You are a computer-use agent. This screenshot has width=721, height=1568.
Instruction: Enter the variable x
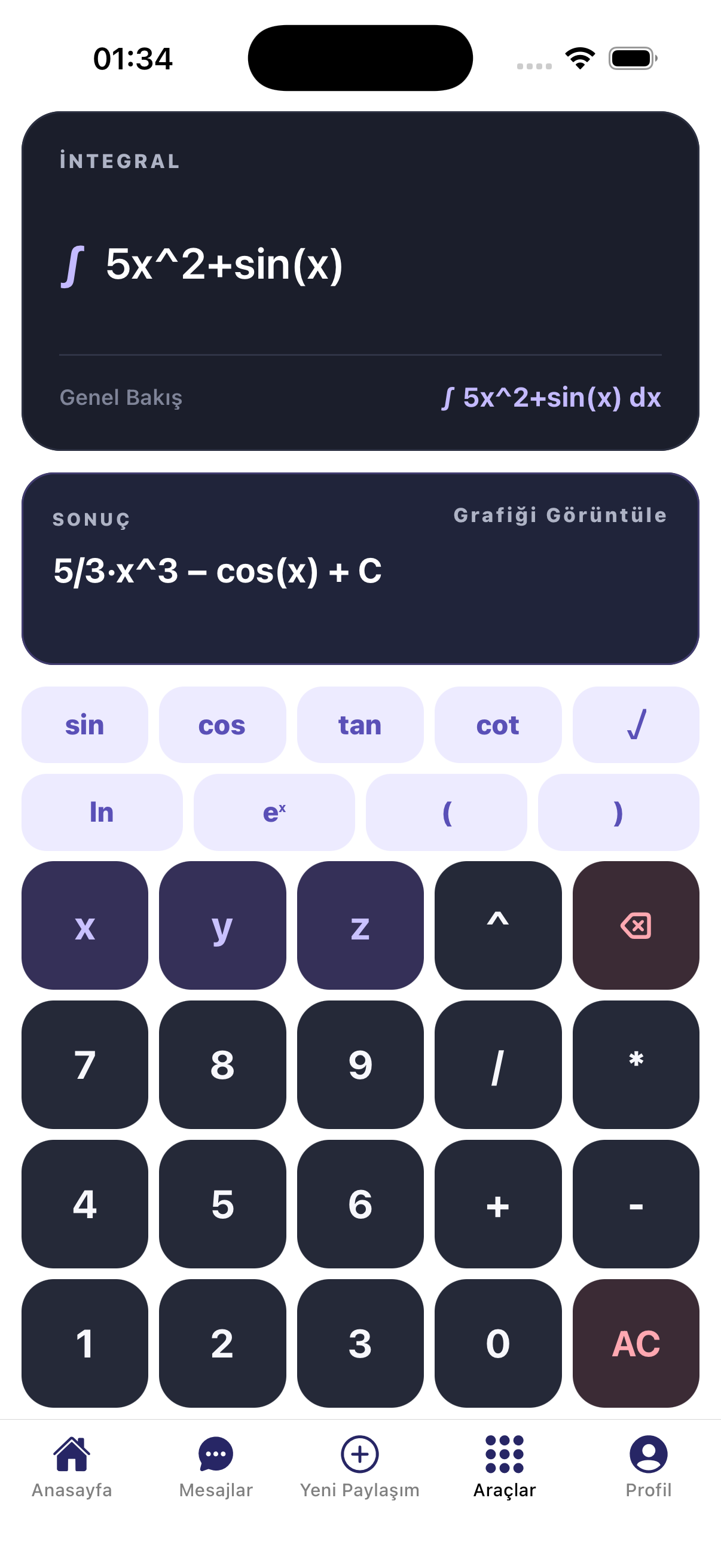pos(84,925)
